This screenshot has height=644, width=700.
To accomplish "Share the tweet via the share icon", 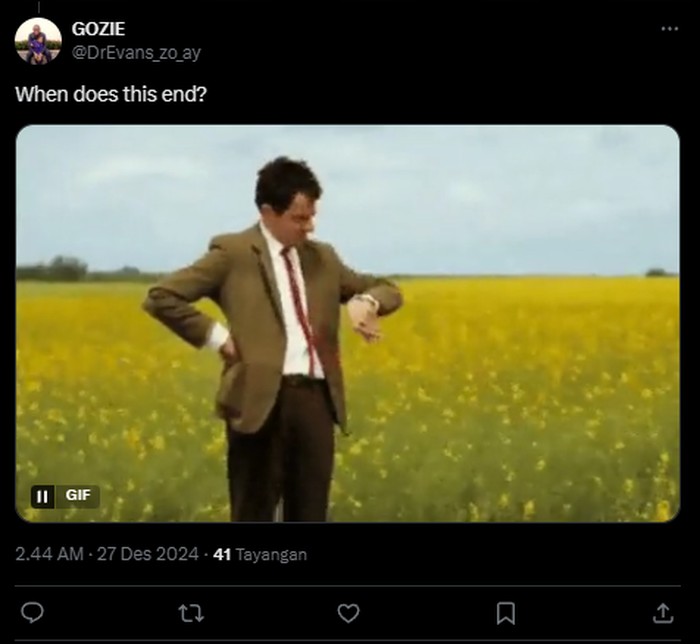I will click(664, 612).
